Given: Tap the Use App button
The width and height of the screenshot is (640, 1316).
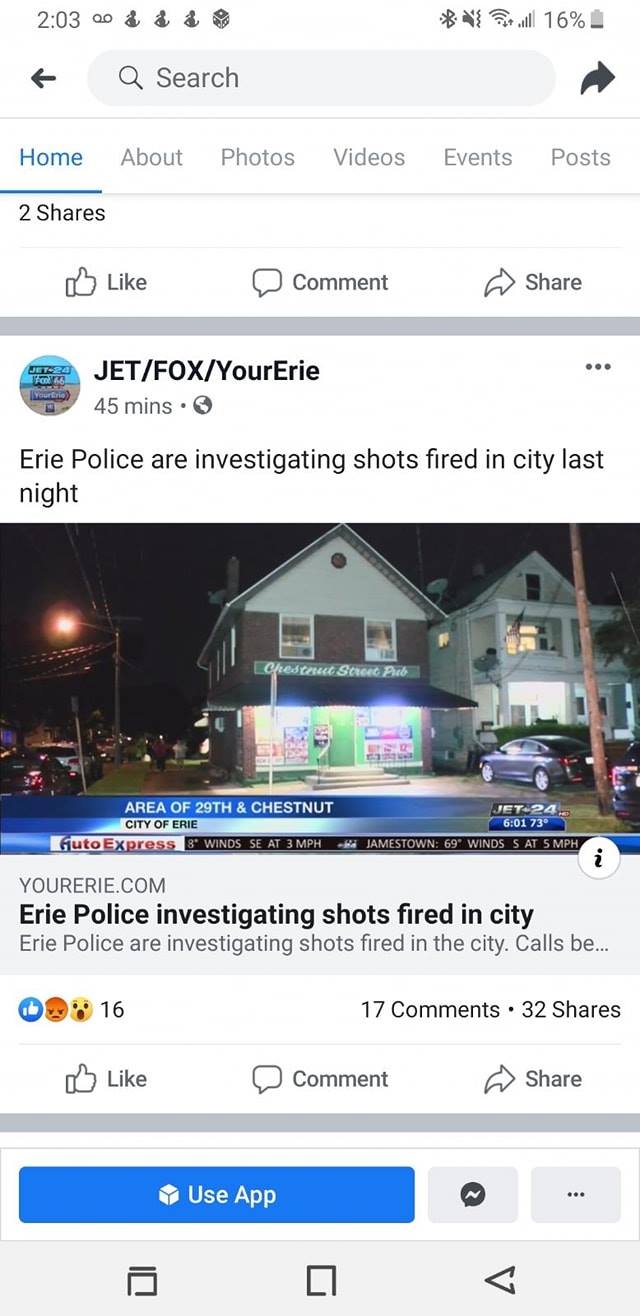Looking at the screenshot, I should tap(217, 1195).
